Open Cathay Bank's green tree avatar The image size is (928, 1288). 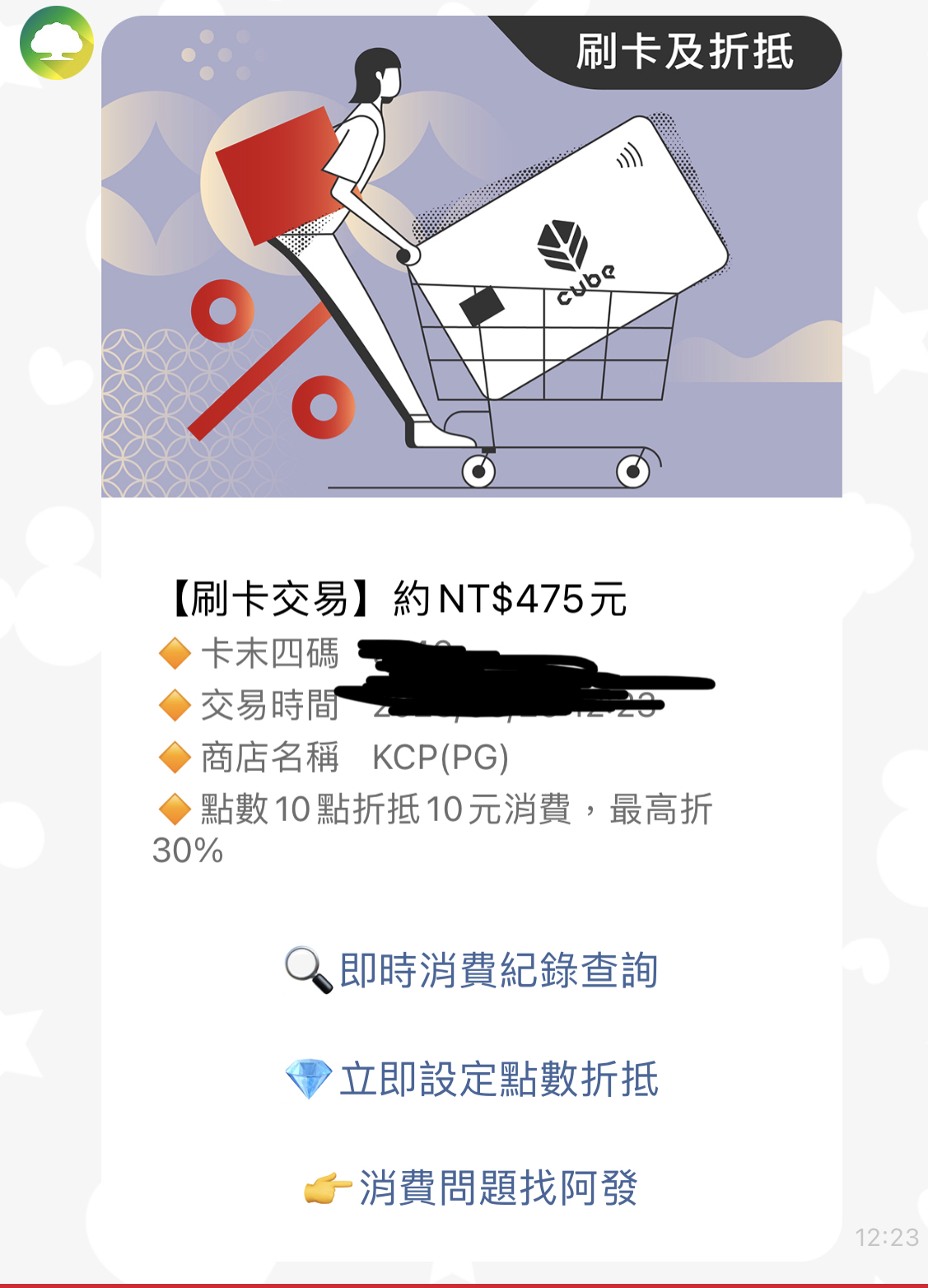click(56, 43)
